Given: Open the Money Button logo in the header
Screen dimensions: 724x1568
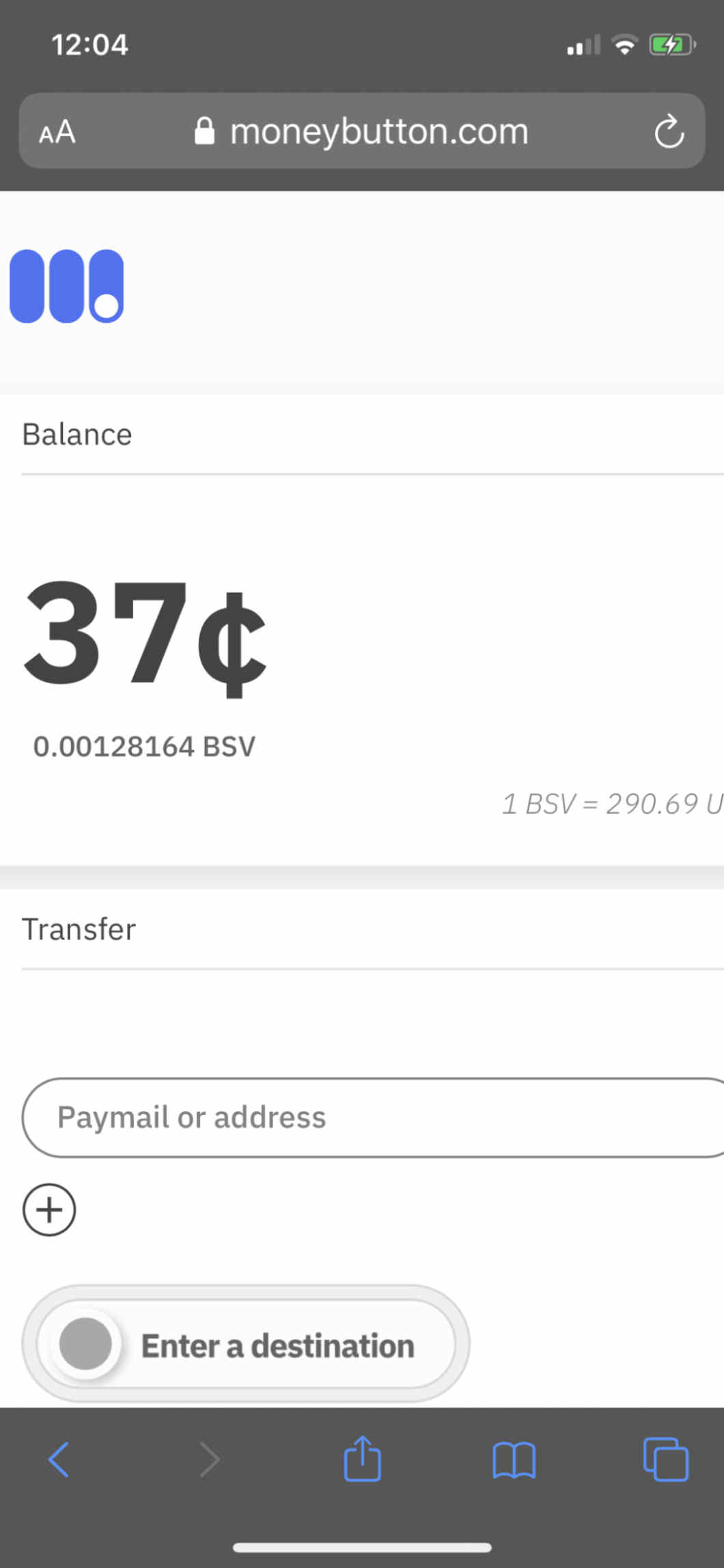Looking at the screenshot, I should 66,286.
